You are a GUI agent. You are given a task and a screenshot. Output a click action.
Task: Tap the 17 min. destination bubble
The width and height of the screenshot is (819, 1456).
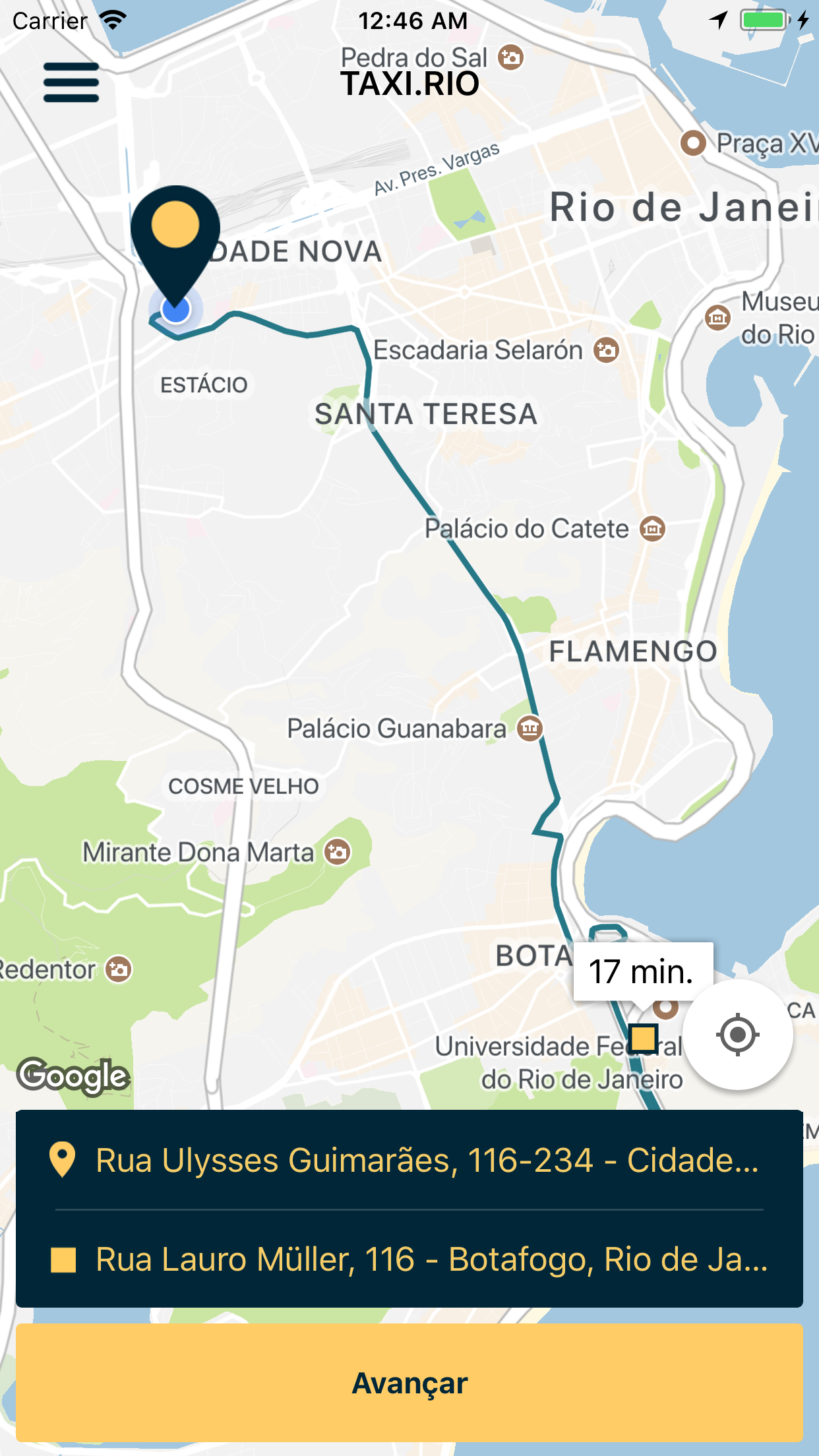tap(643, 972)
